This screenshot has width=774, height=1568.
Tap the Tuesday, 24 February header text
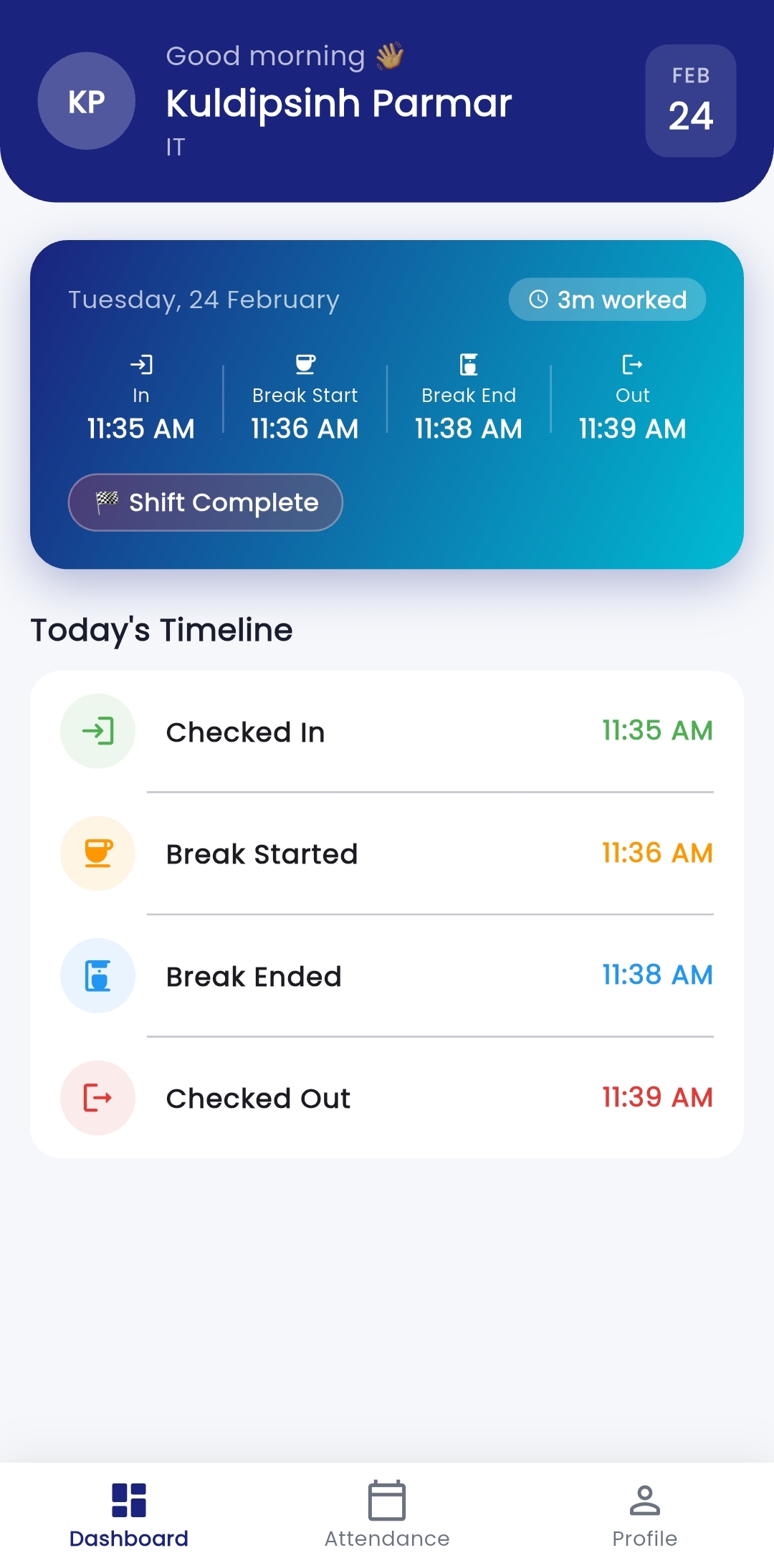tap(203, 300)
